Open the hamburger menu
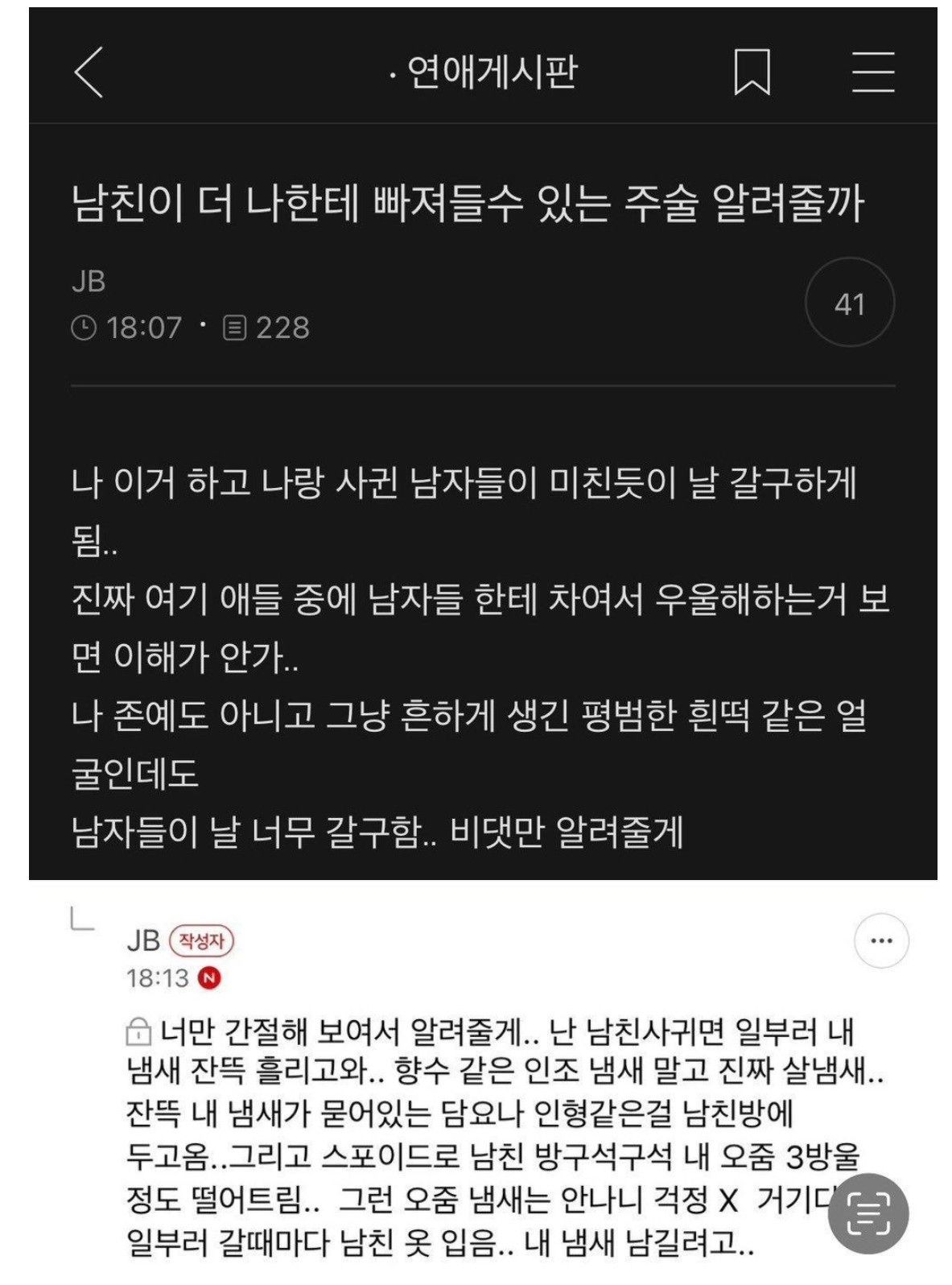 (x=873, y=72)
